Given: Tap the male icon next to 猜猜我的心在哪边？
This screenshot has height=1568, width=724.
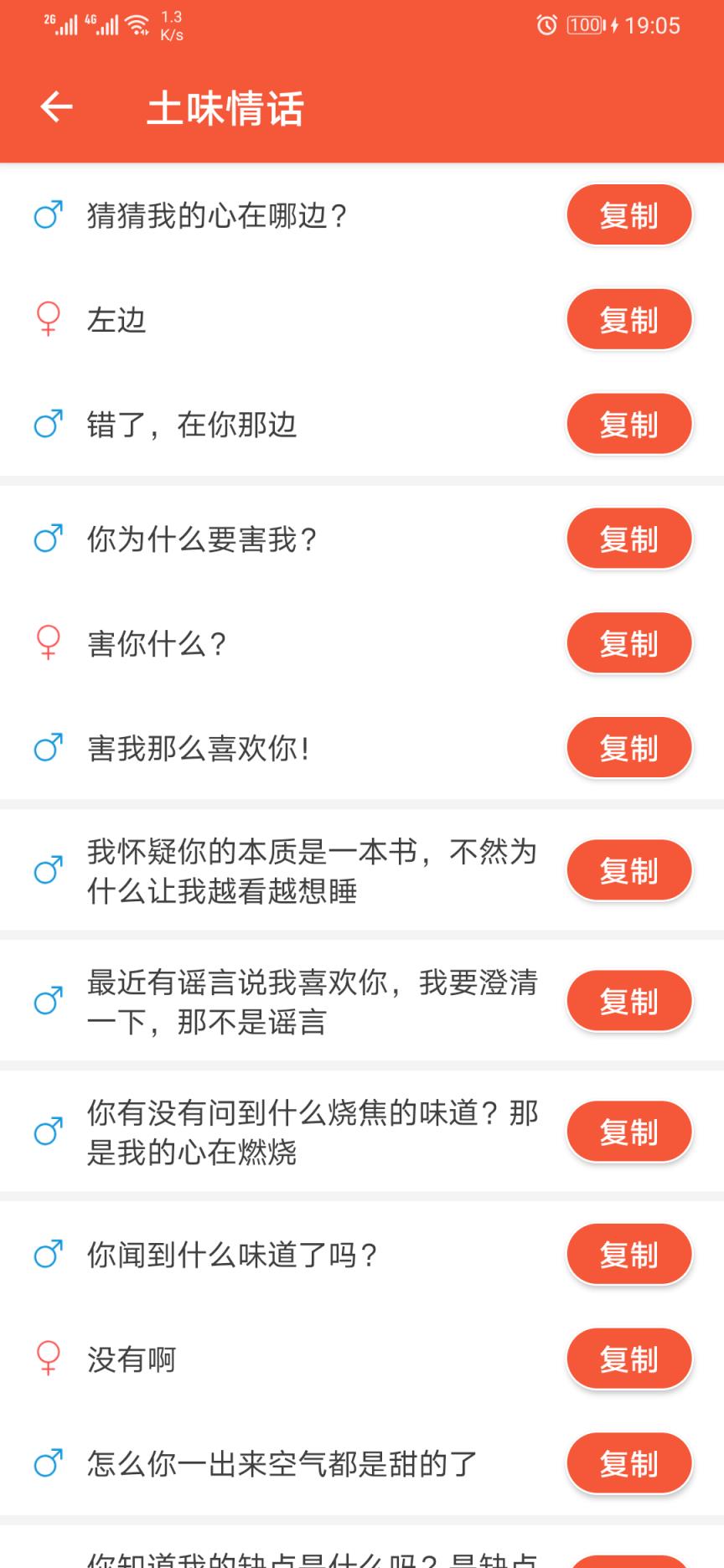Looking at the screenshot, I should click(48, 214).
